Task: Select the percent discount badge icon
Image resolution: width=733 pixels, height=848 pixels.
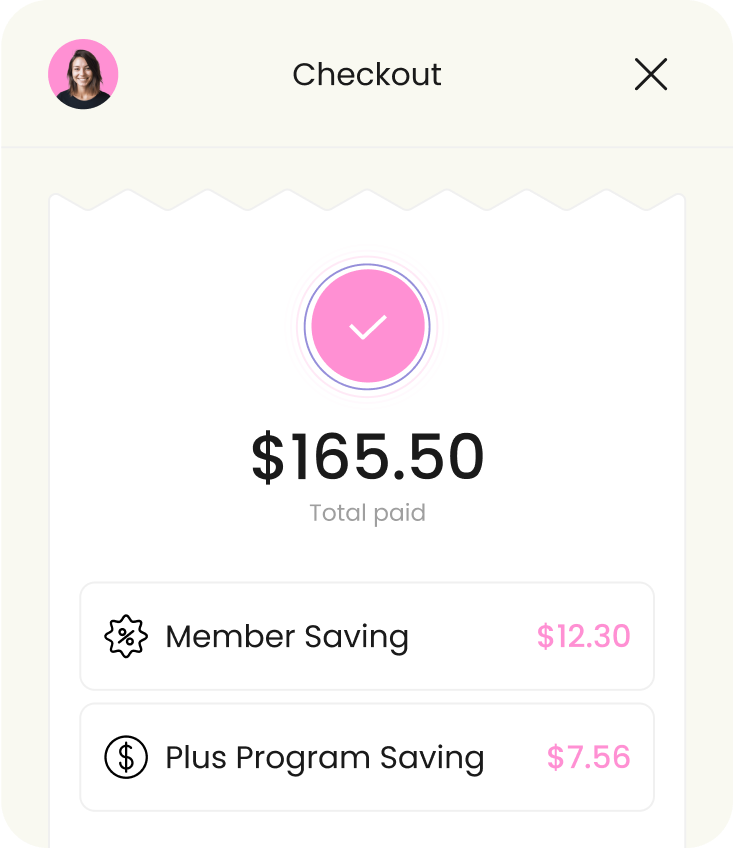Action: pyautogui.click(x=126, y=637)
